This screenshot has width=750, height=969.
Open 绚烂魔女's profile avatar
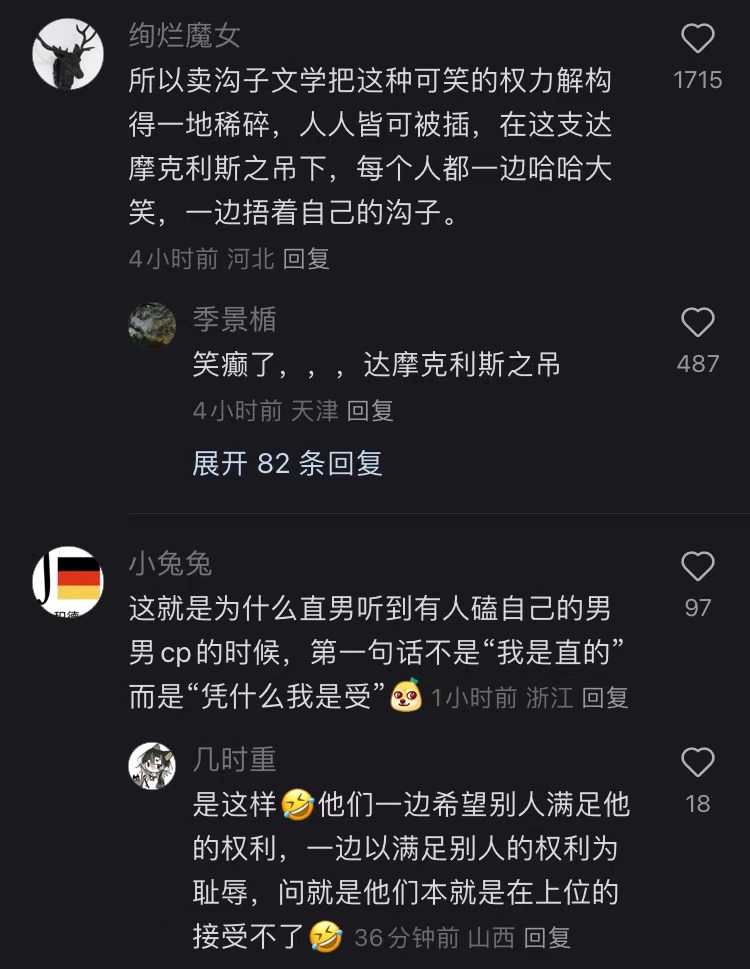click(x=67, y=54)
